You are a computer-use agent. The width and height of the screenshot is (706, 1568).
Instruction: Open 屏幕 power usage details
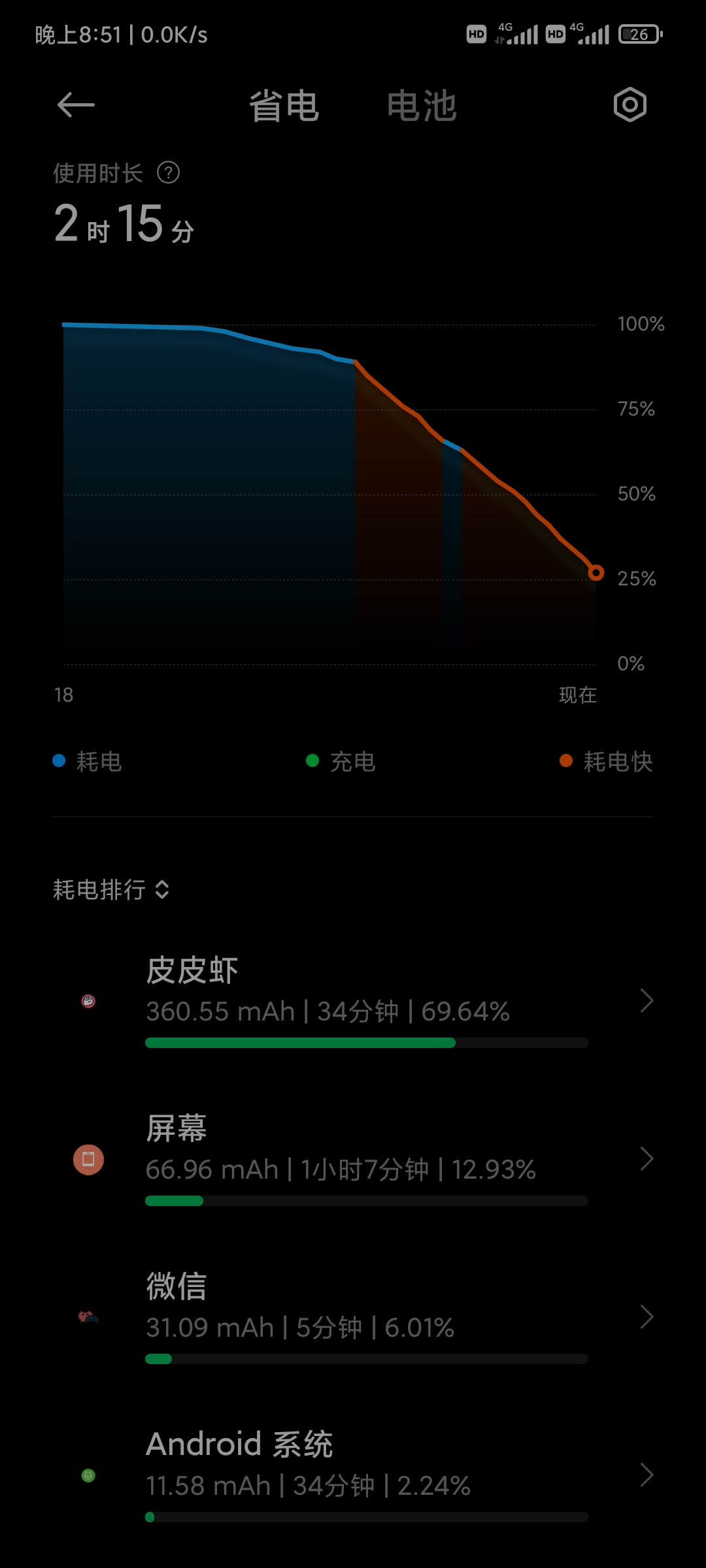coord(366,1158)
